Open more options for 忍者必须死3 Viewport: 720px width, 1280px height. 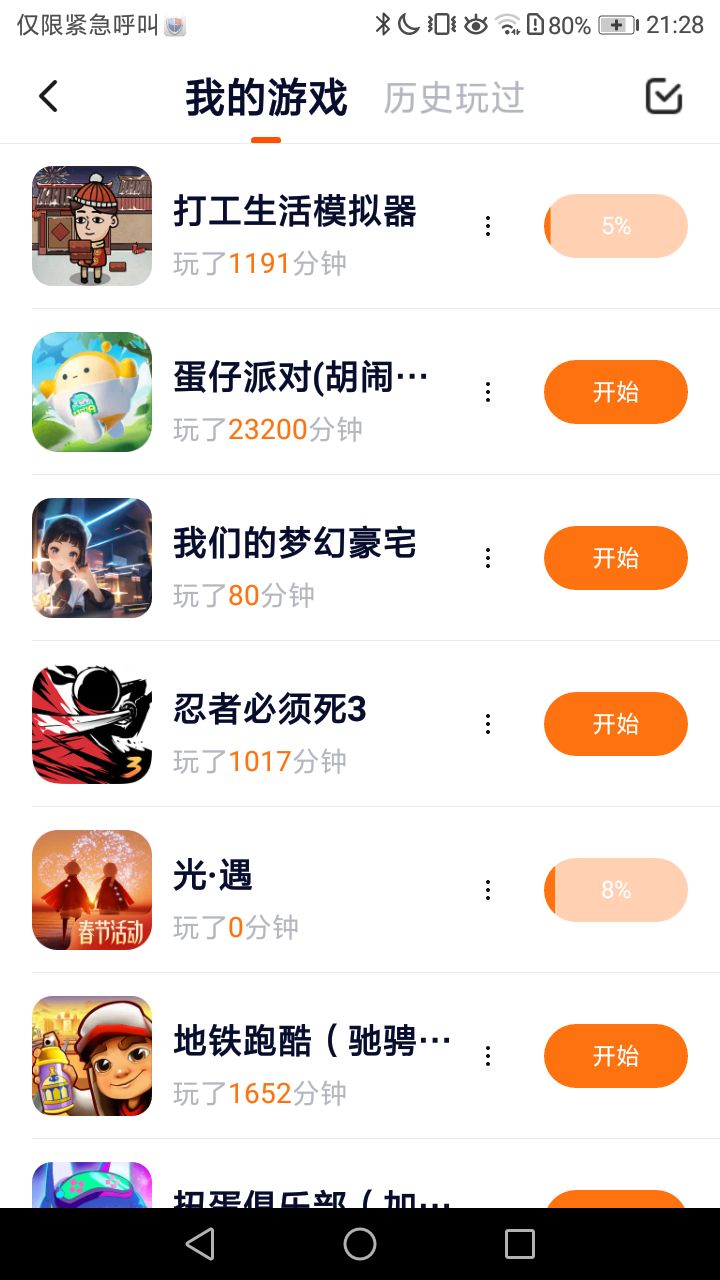pos(488,724)
